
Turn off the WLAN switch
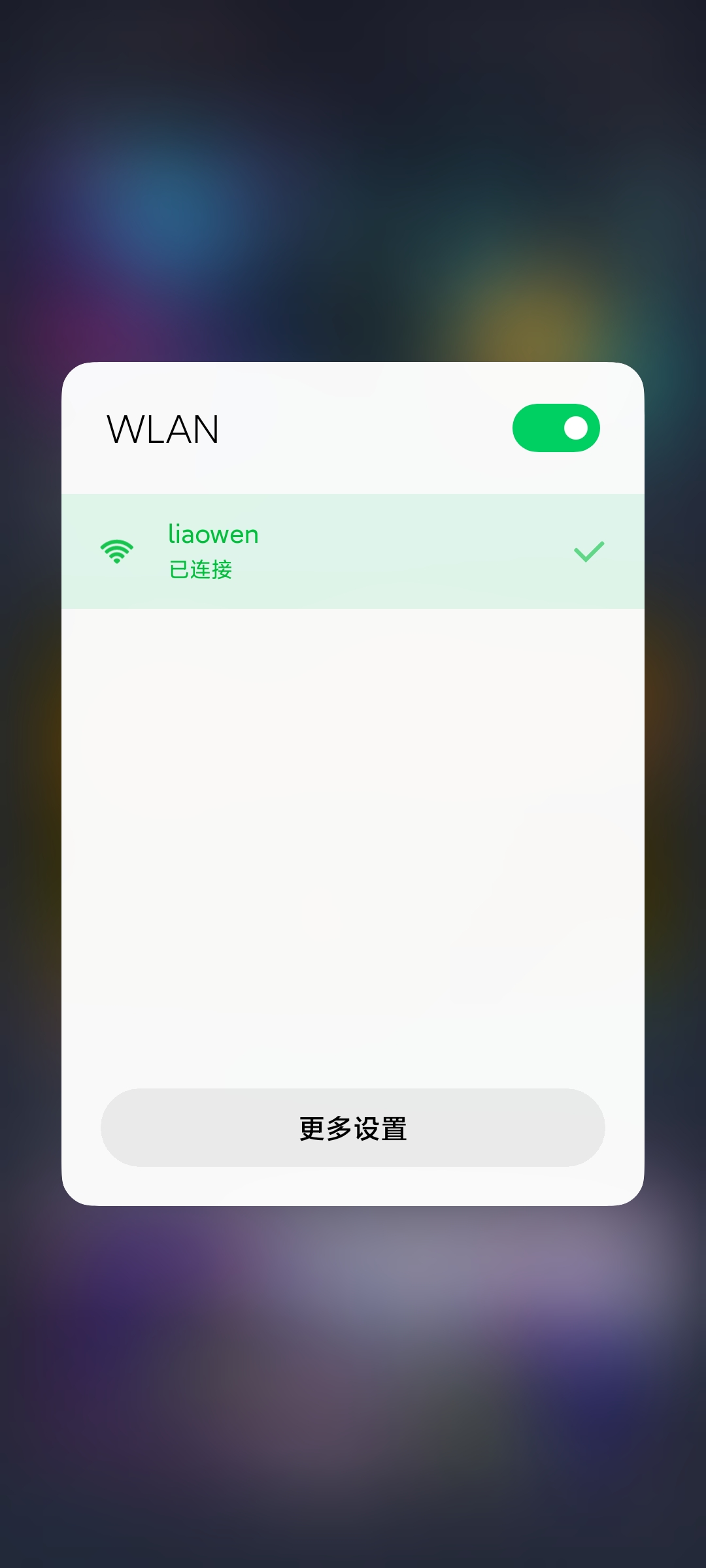[556, 428]
